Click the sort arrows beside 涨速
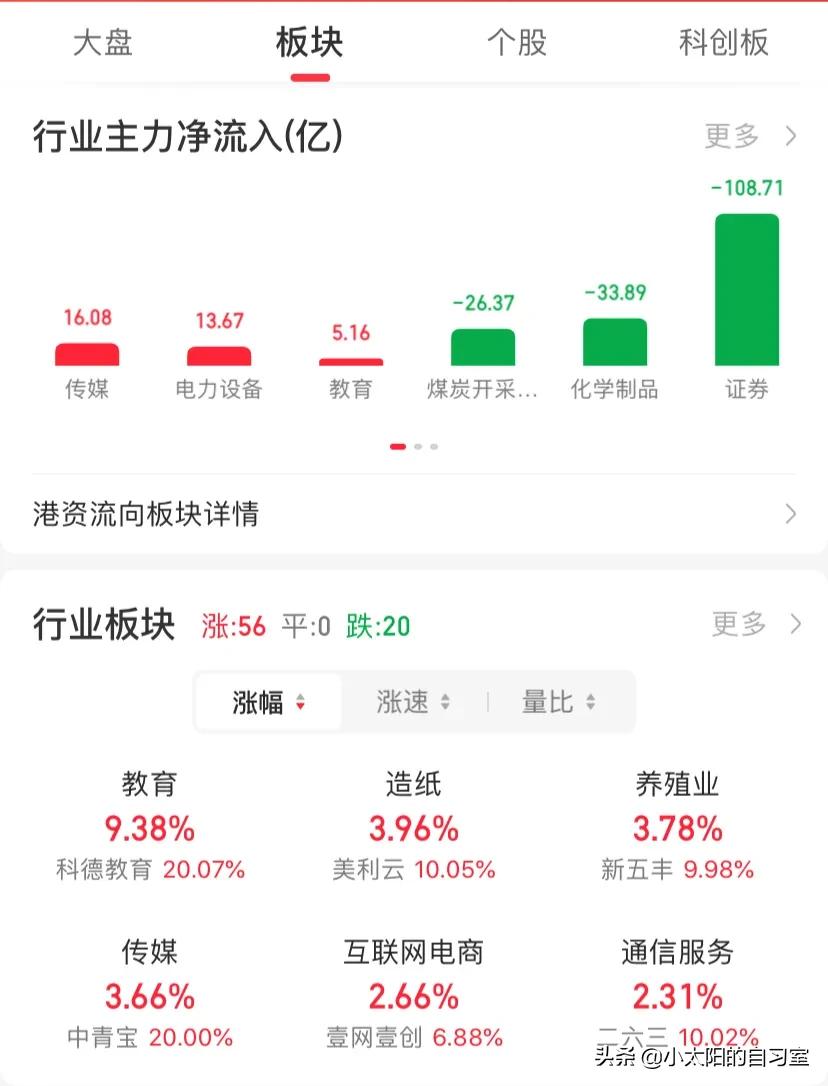This screenshot has width=828, height=1086. click(444, 702)
